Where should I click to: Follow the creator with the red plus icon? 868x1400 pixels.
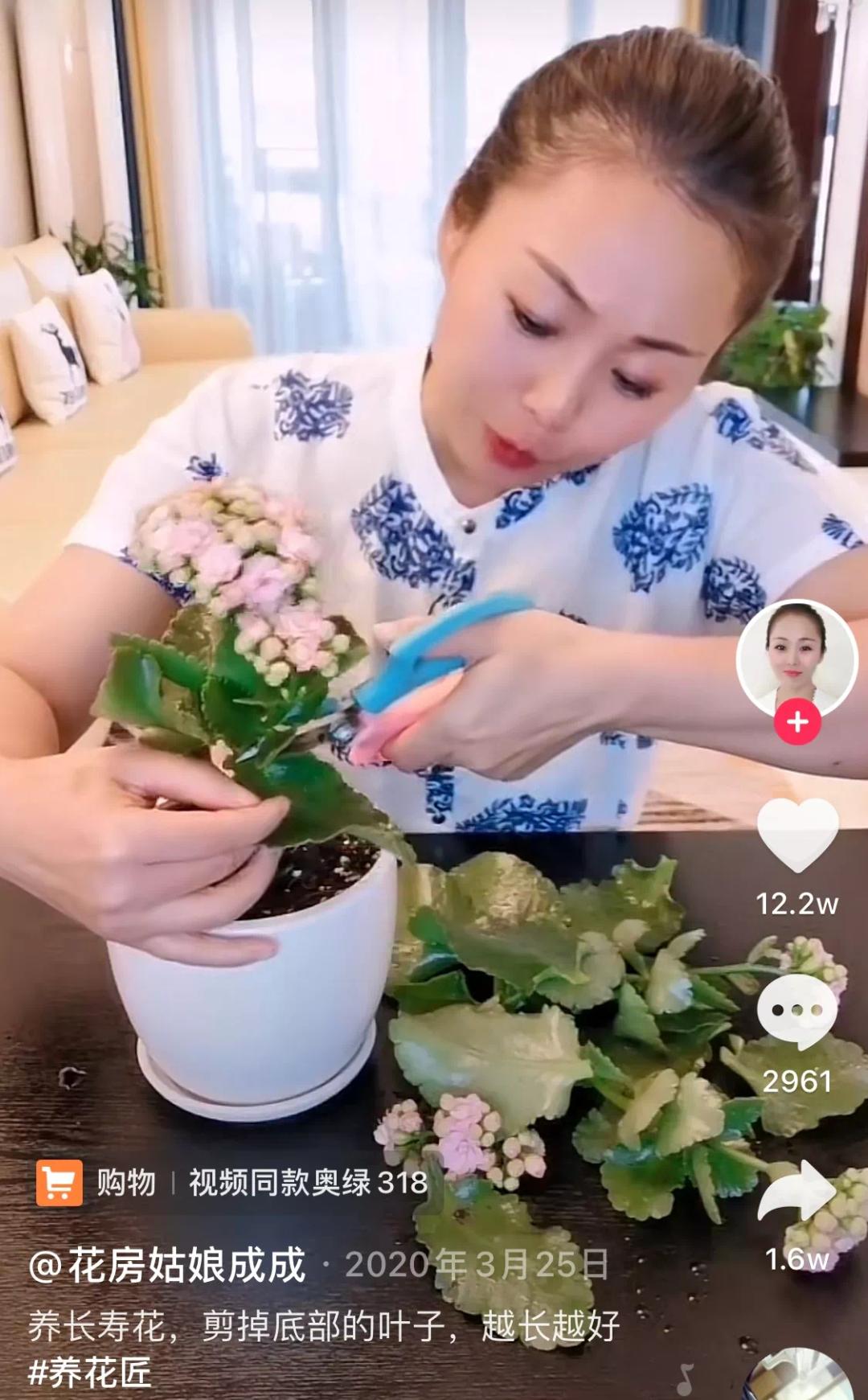point(796,722)
